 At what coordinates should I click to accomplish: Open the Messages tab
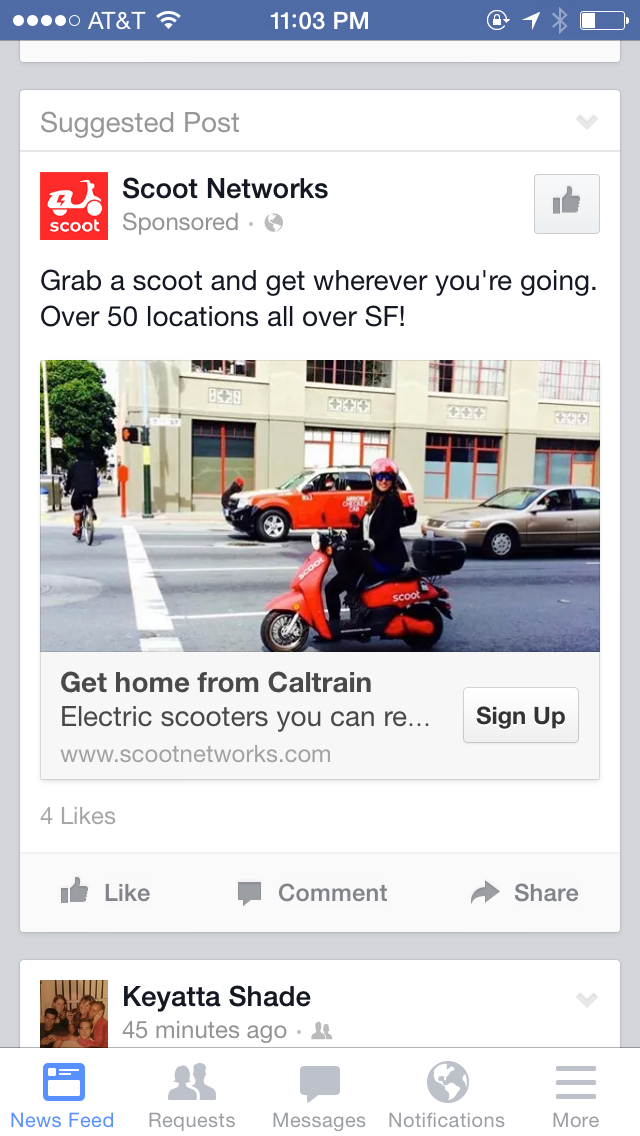tap(319, 1095)
